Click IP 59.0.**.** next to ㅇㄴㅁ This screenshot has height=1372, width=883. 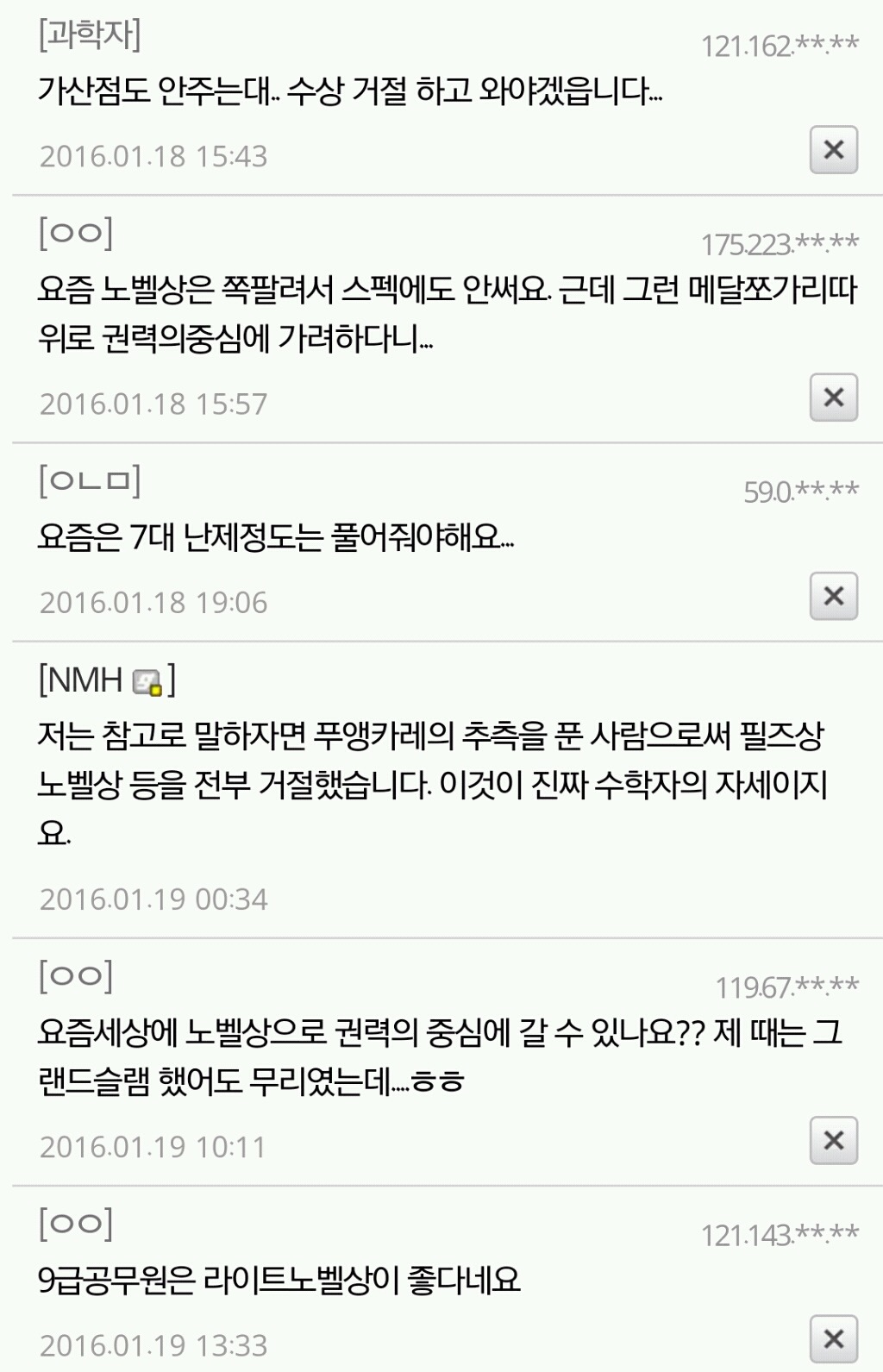click(x=802, y=489)
